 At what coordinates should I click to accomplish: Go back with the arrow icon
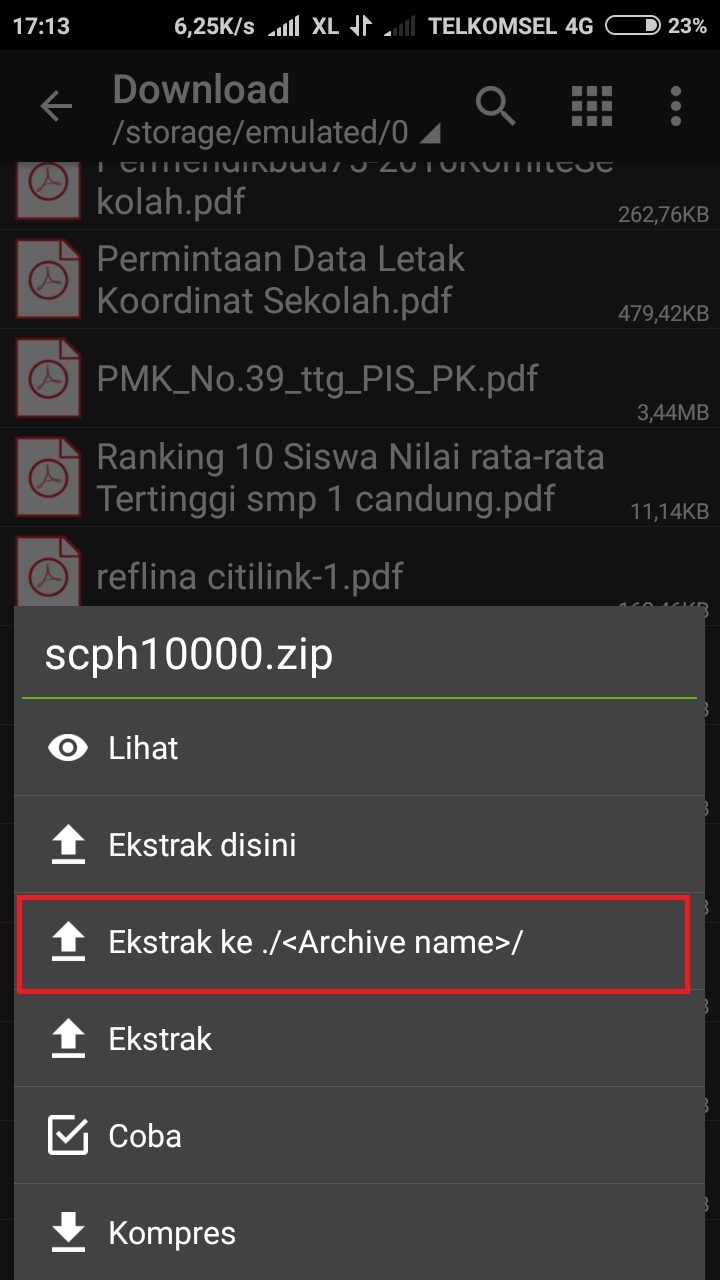coord(56,106)
